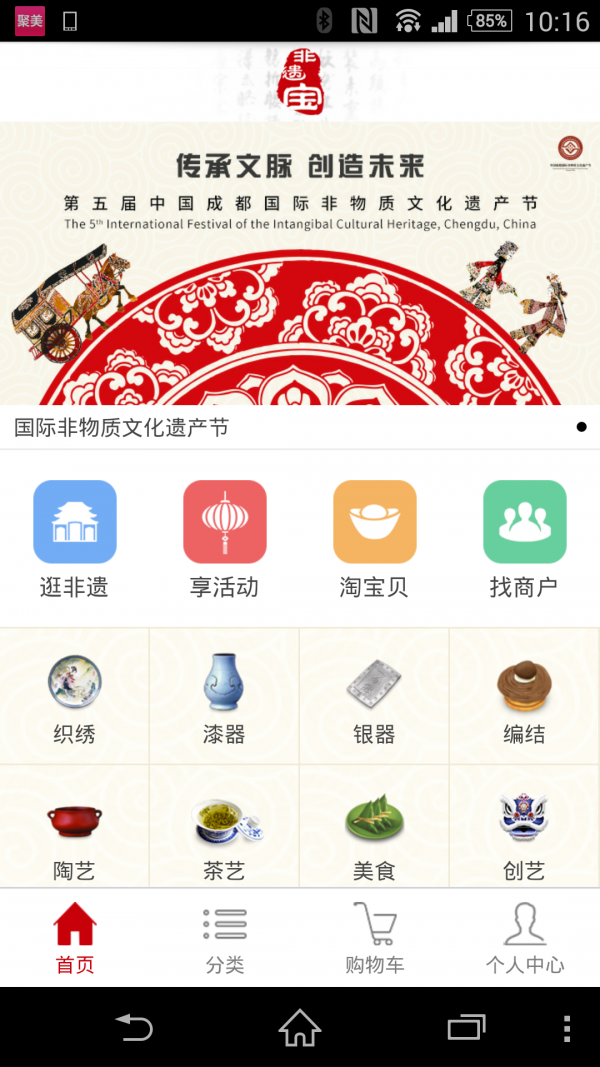Select the 织绣 category

(x=75, y=697)
